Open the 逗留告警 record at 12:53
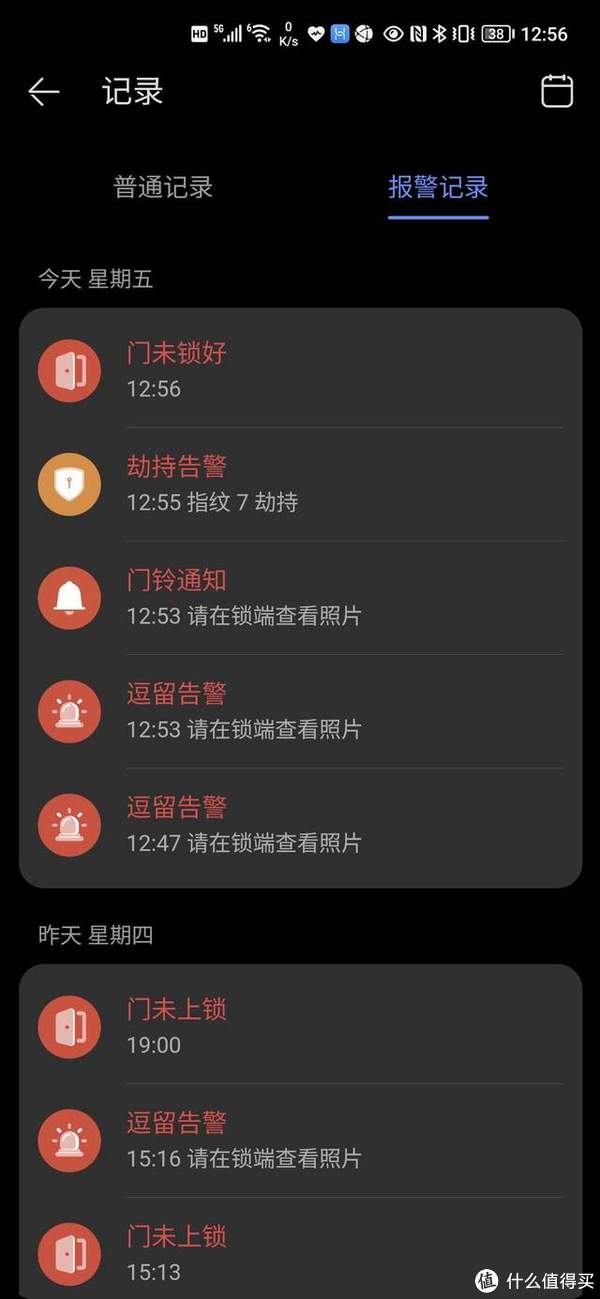This screenshot has height=1299, width=600. [300, 711]
